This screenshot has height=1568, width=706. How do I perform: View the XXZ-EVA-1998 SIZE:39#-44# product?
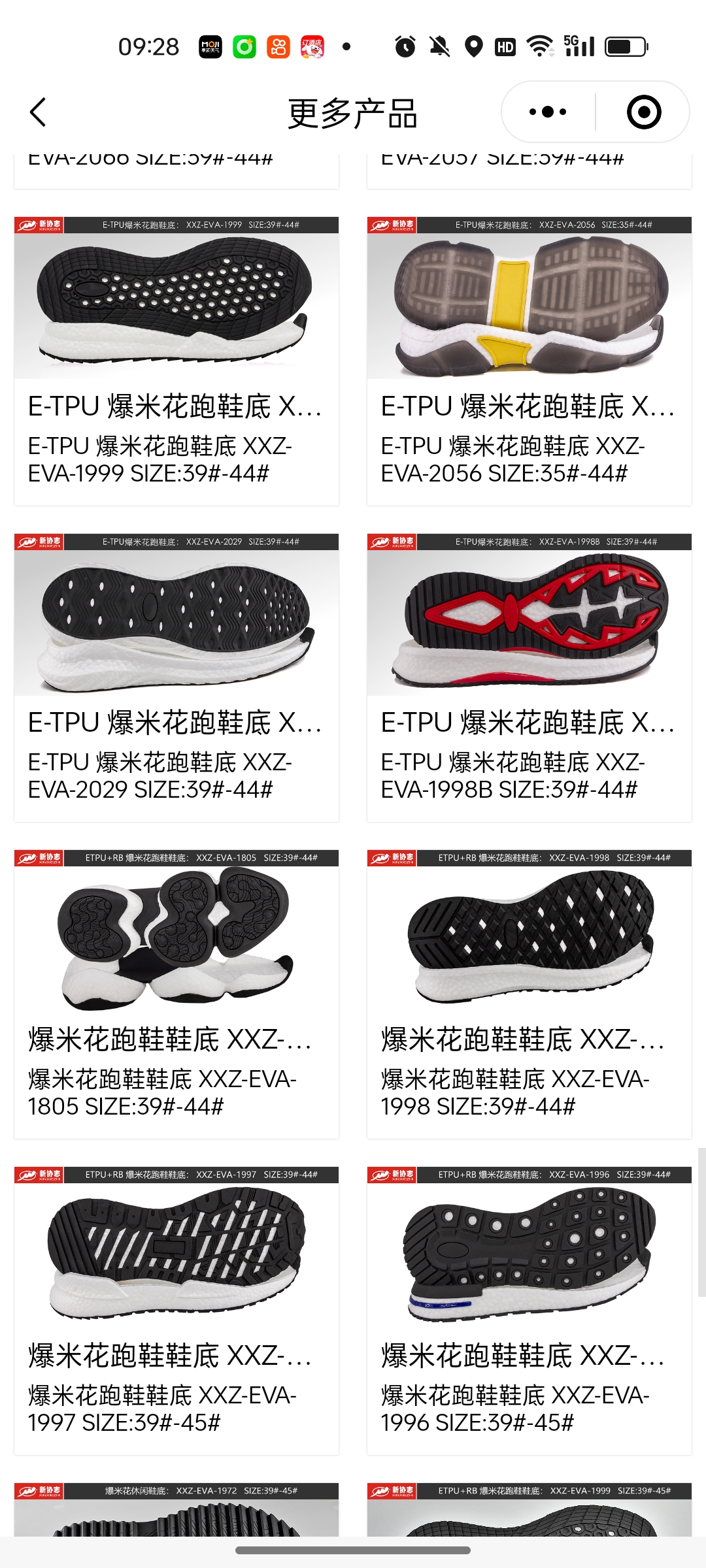pyautogui.click(x=529, y=994)
